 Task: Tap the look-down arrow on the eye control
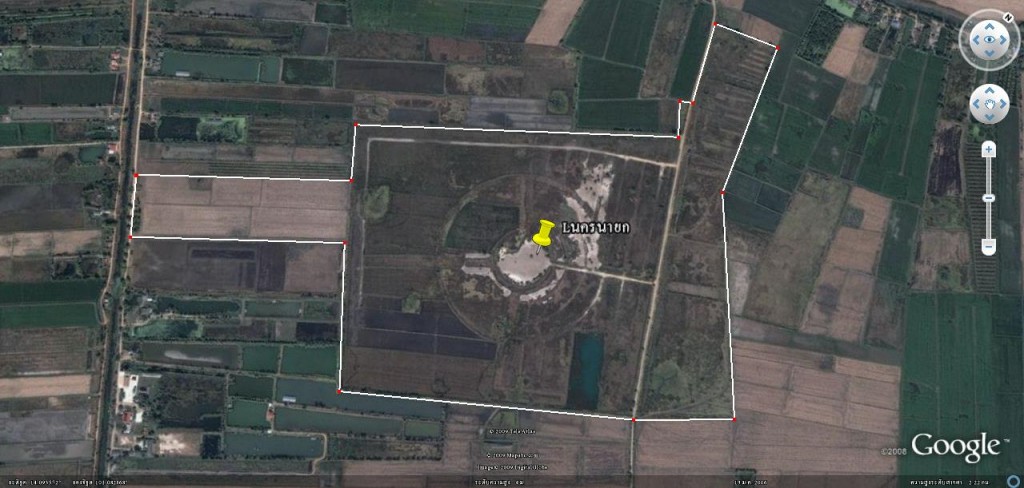click(989, 54)
